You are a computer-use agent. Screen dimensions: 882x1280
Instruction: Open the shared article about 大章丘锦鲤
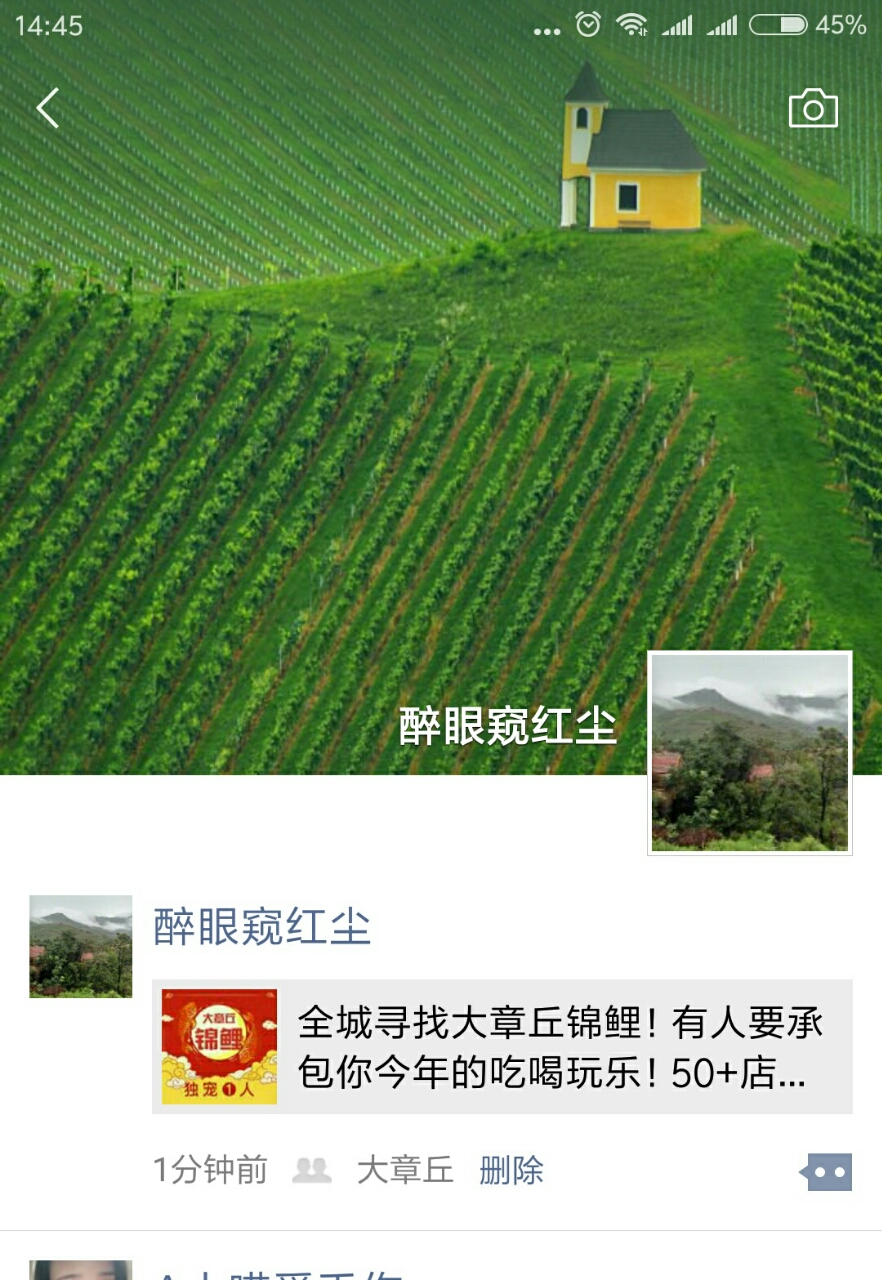[x=502, y=1047]
